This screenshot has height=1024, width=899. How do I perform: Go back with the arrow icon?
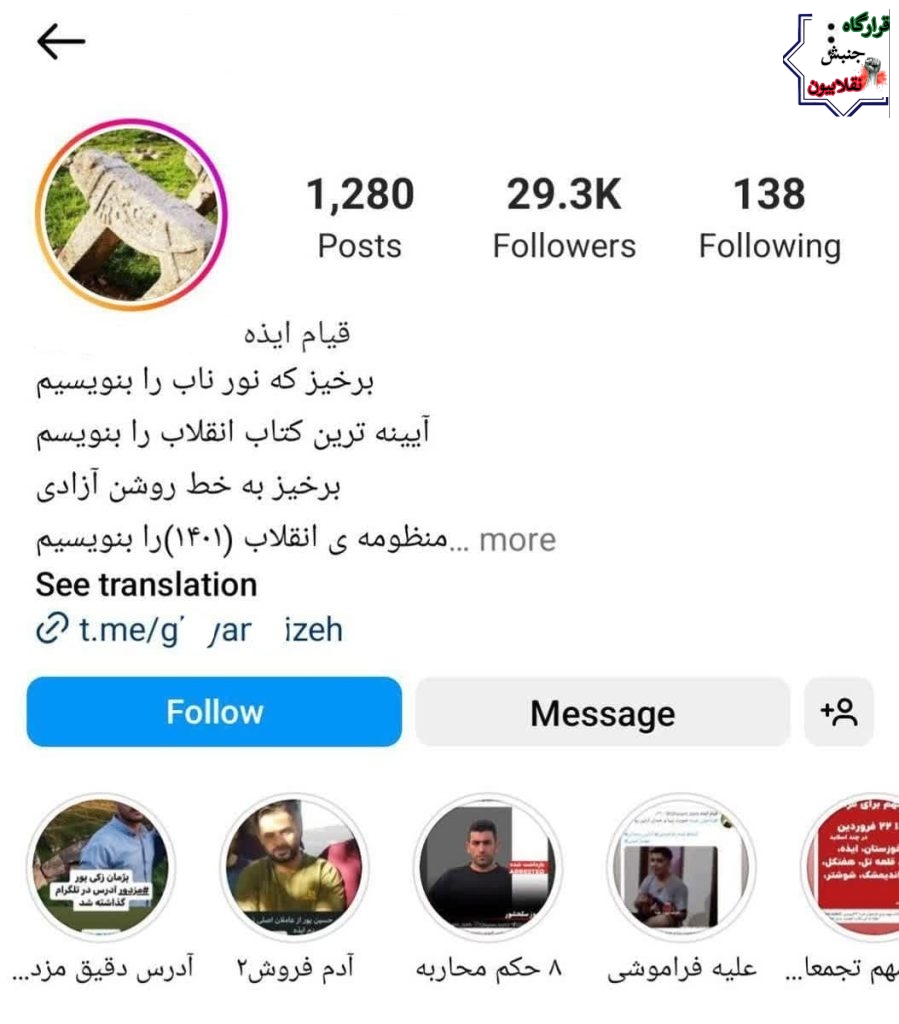point(61,41)
